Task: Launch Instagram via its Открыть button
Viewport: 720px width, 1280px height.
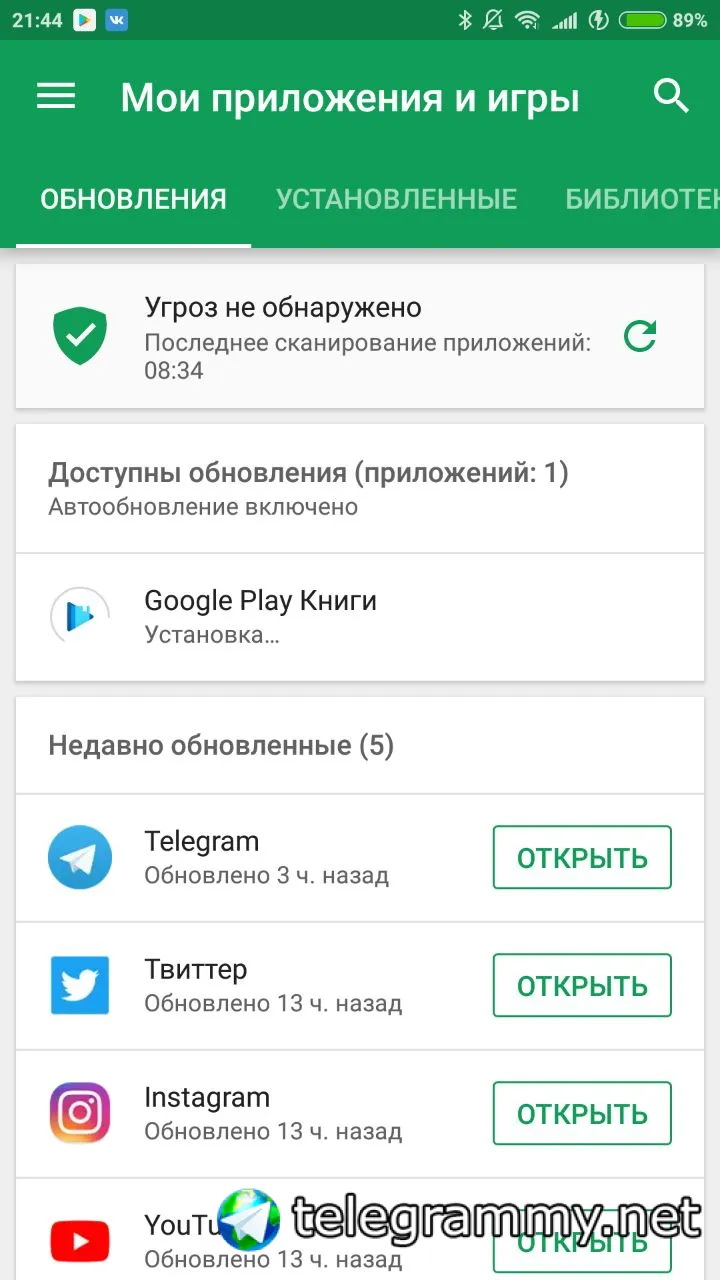Action: [581, 1114]
